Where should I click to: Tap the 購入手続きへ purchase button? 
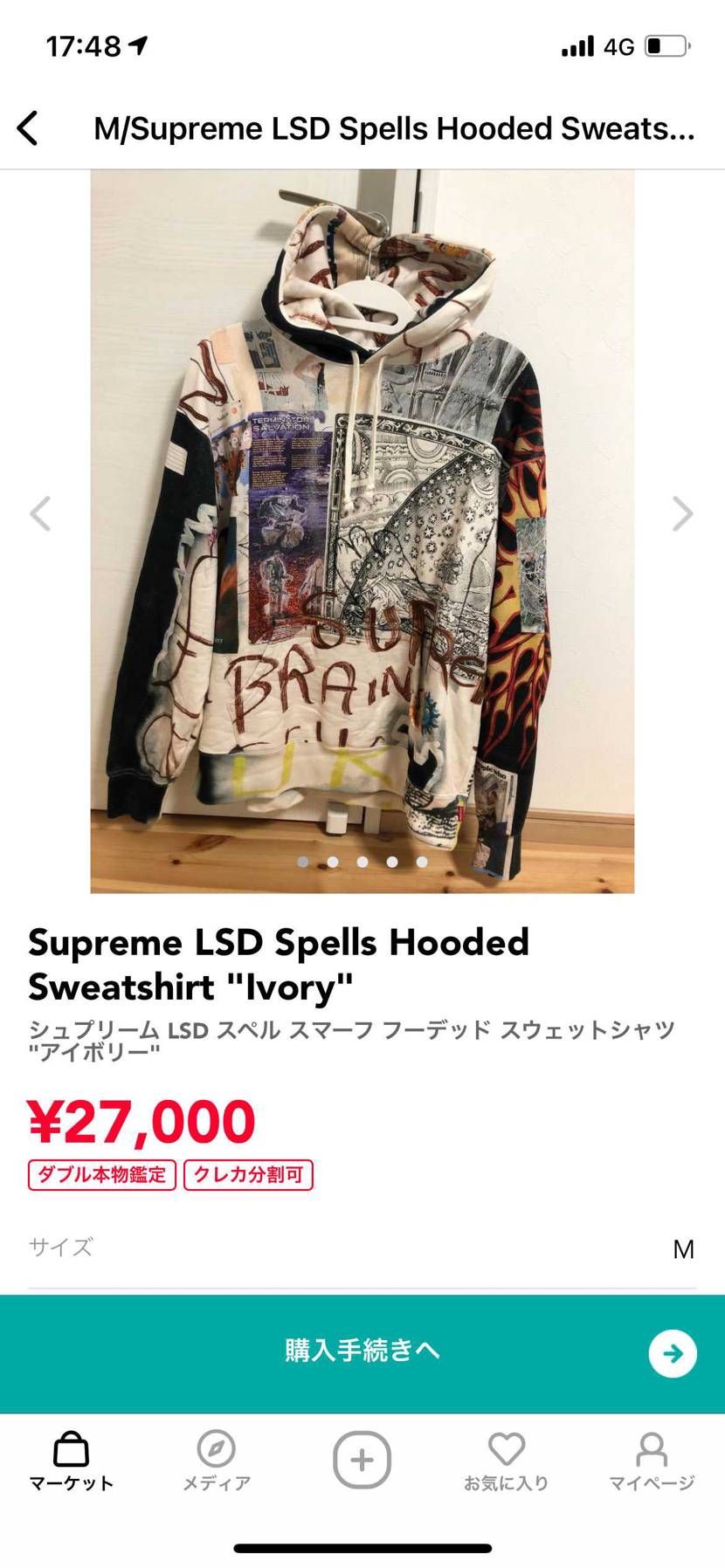pos(362,1351)
